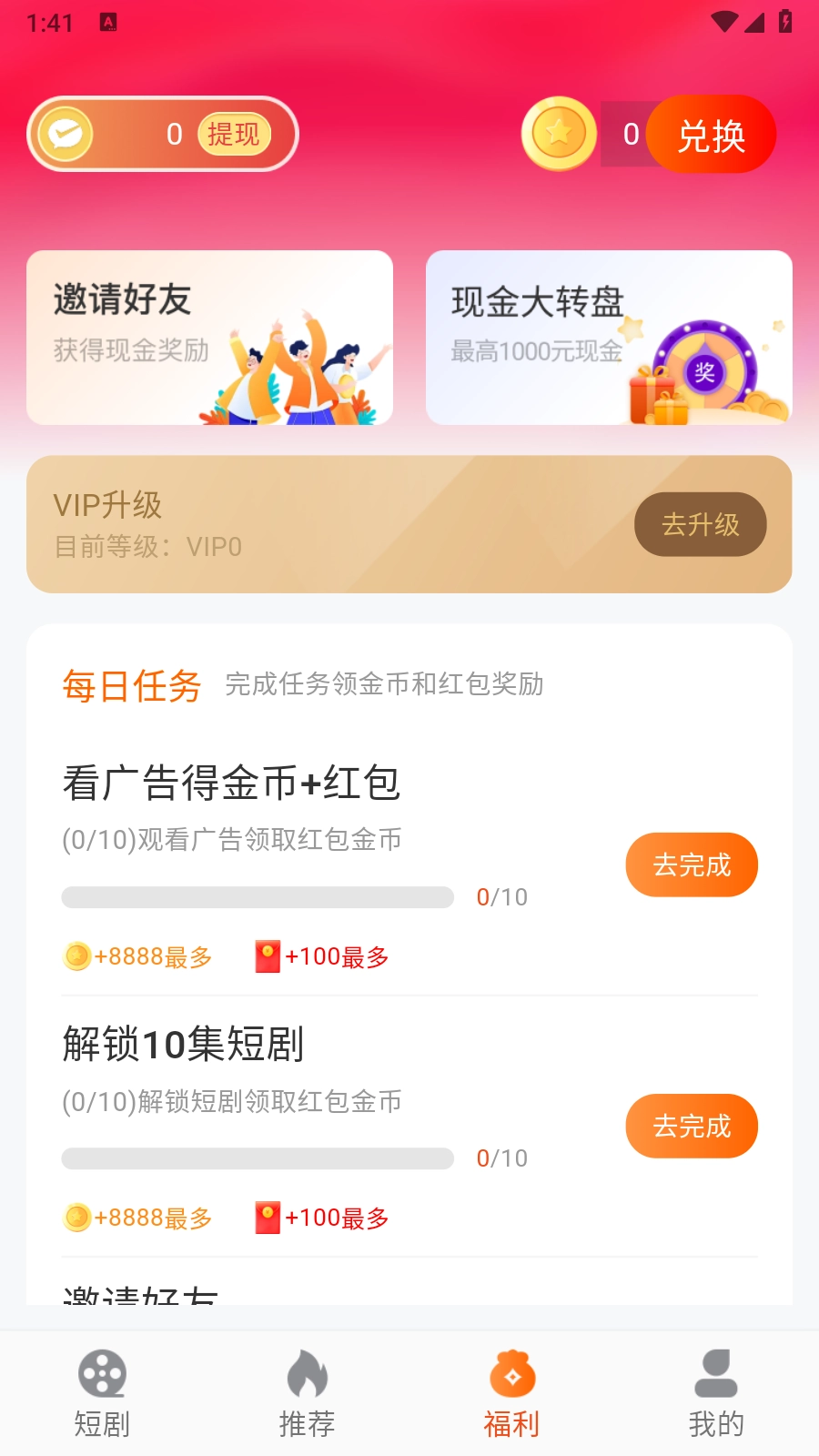Screen dimensions: 819x1456
Task: Tap 去升级 to upgrade VIP
Action: 700,524
